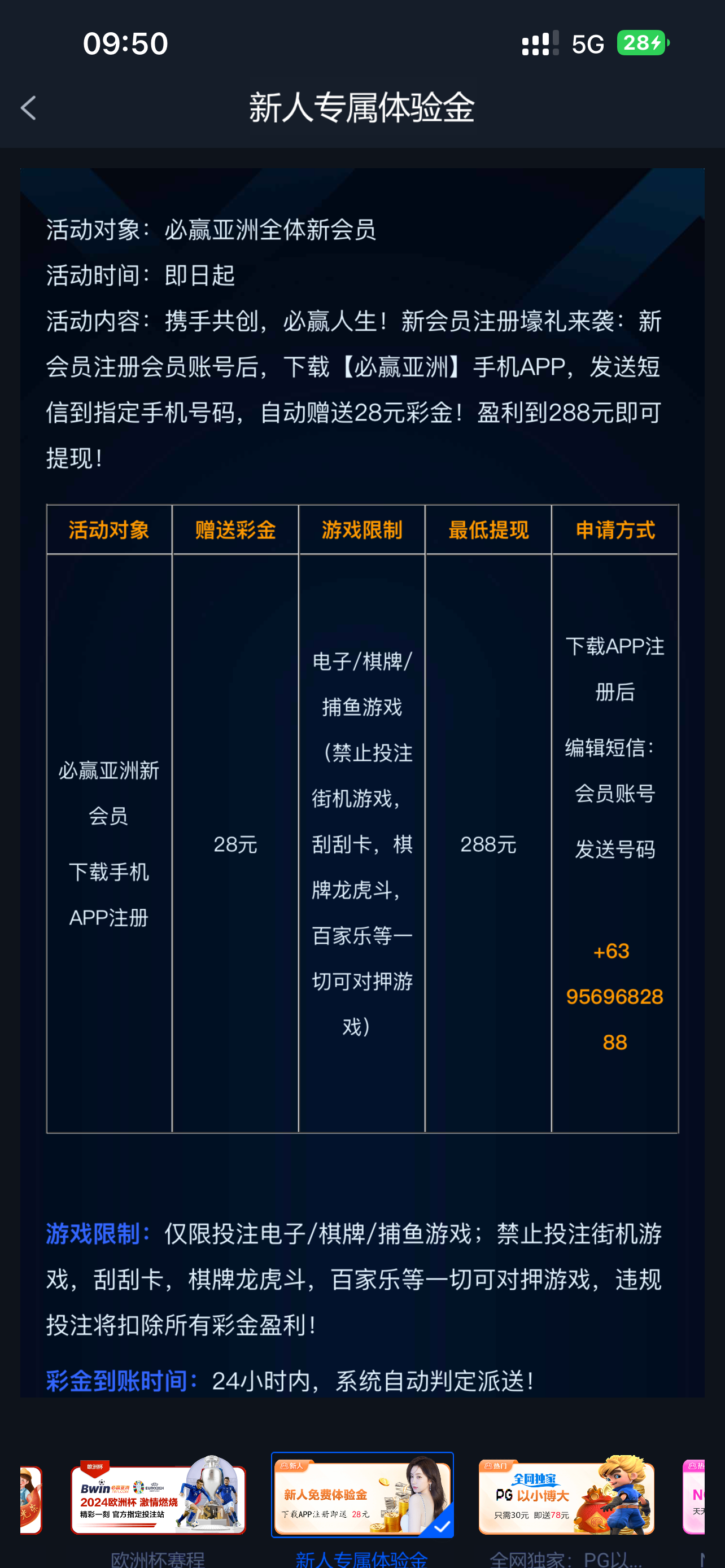This screenshot has height=1568, width=725.
Task: Open the 全网独家 PG promotion card
Action: [x=566, y=1496]
